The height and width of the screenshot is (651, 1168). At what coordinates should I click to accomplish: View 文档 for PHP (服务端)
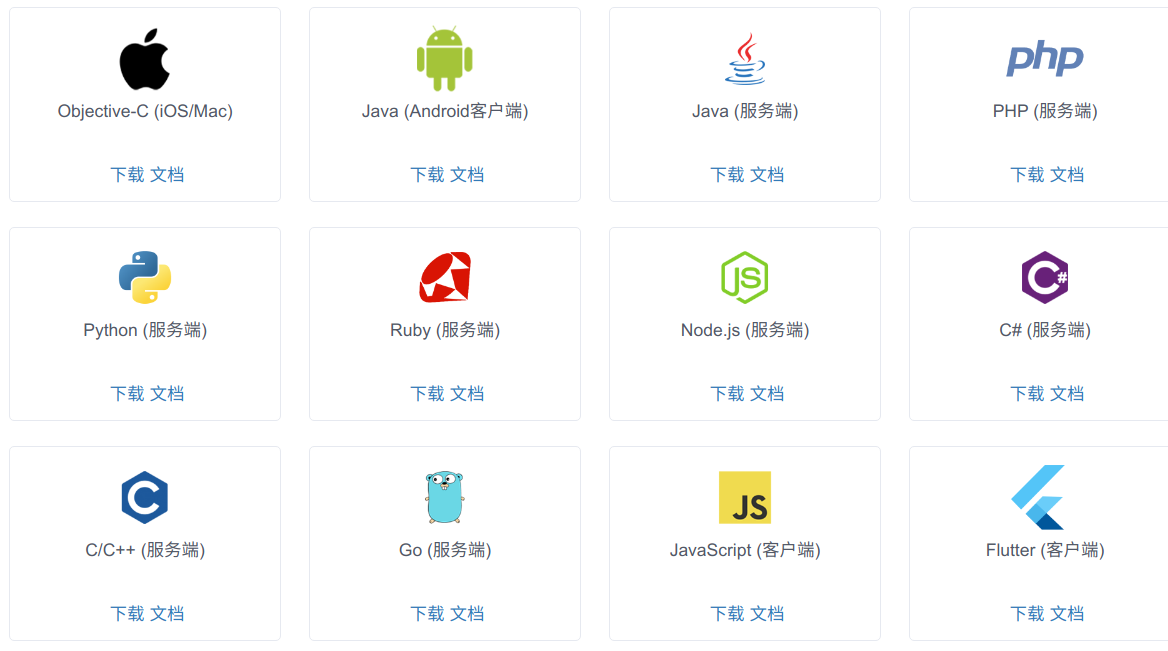click(x=1067, y=175)
